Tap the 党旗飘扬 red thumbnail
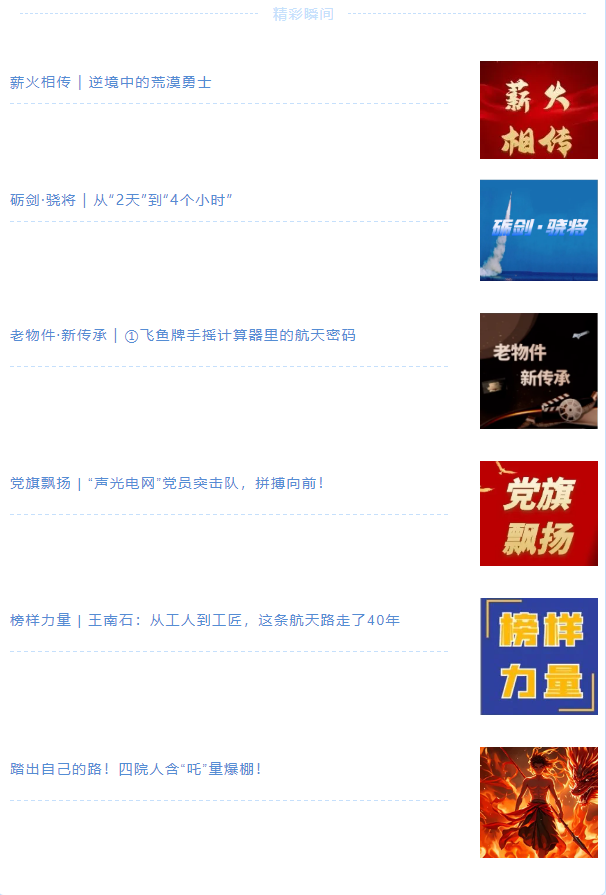606x895 pixels. point(538,513)
